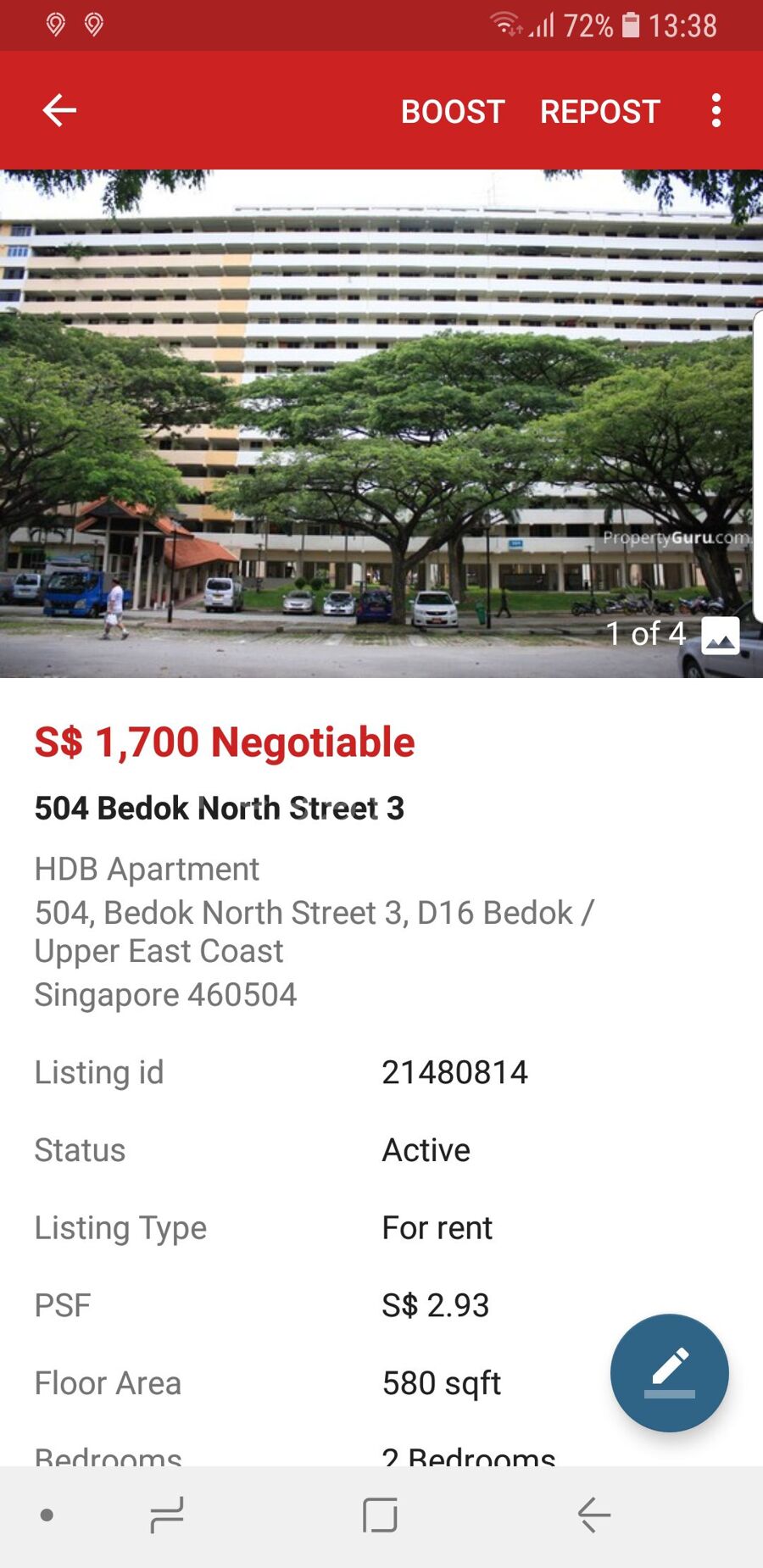Repost this listing
763x1568 pixels.
point(600,111)
